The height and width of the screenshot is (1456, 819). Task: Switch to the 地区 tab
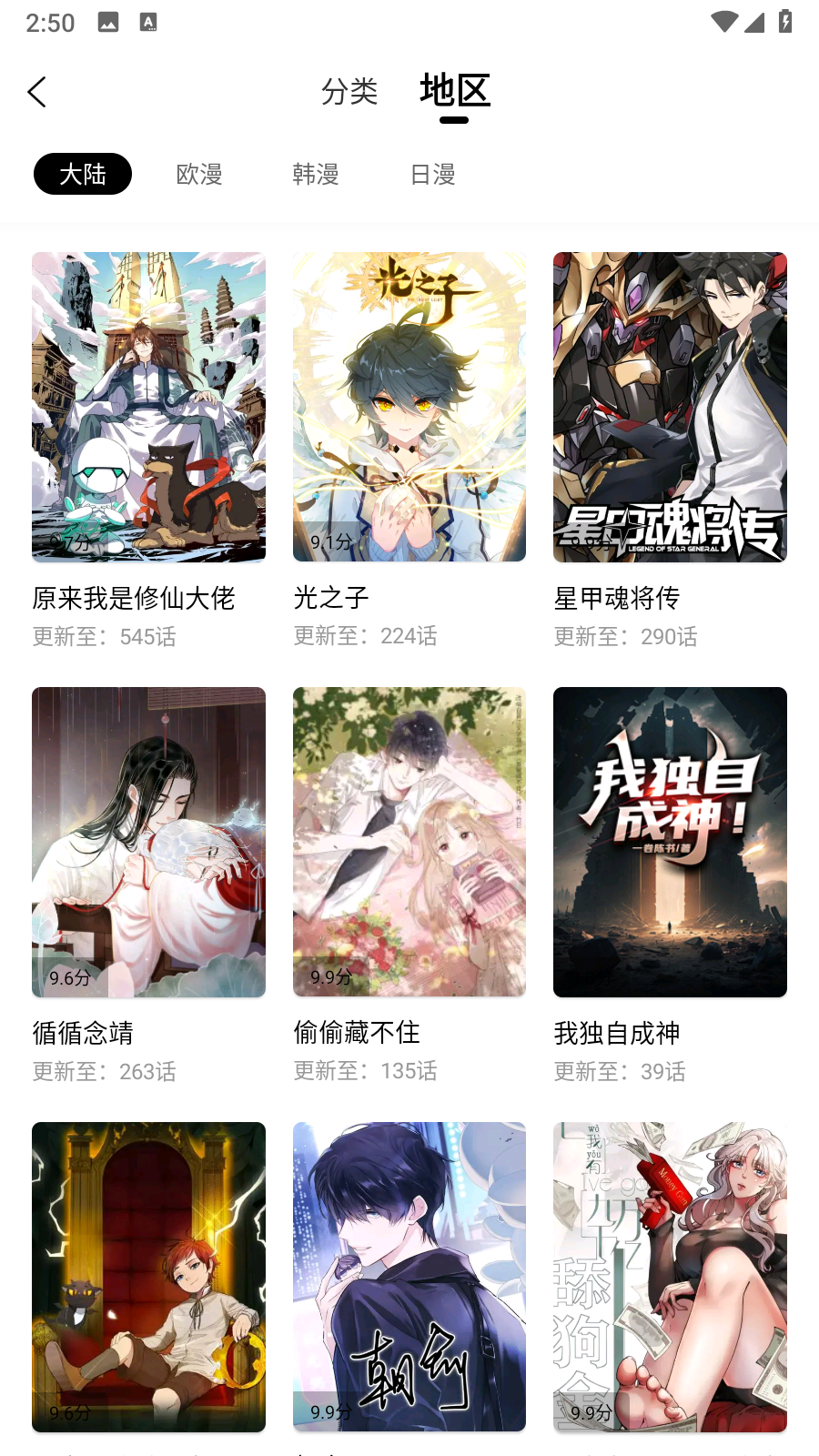click(x=455, y=91)
